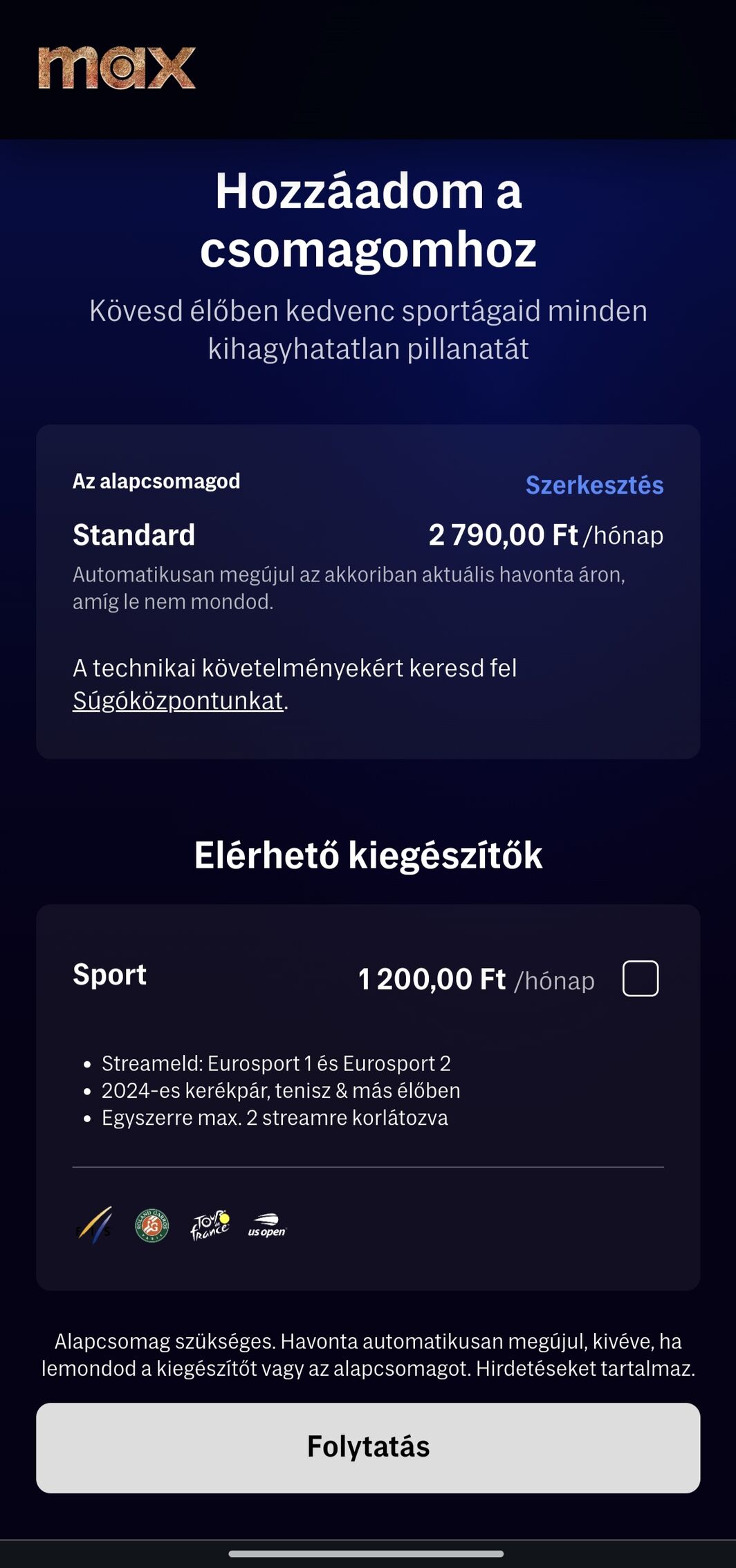Tap Szerkesztés to edit the base plan

[594, 485]
